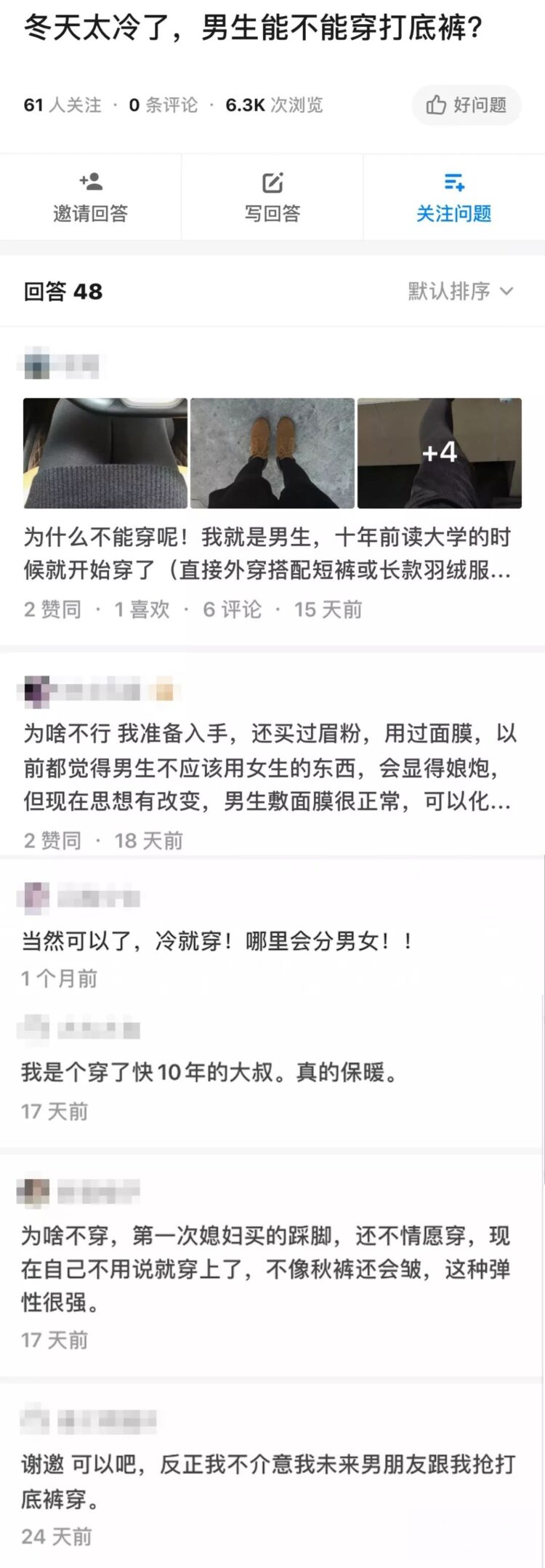Expand the 默认排序 sort dropdown
The width and height of the screenshot is (545, 1568).
461,292
